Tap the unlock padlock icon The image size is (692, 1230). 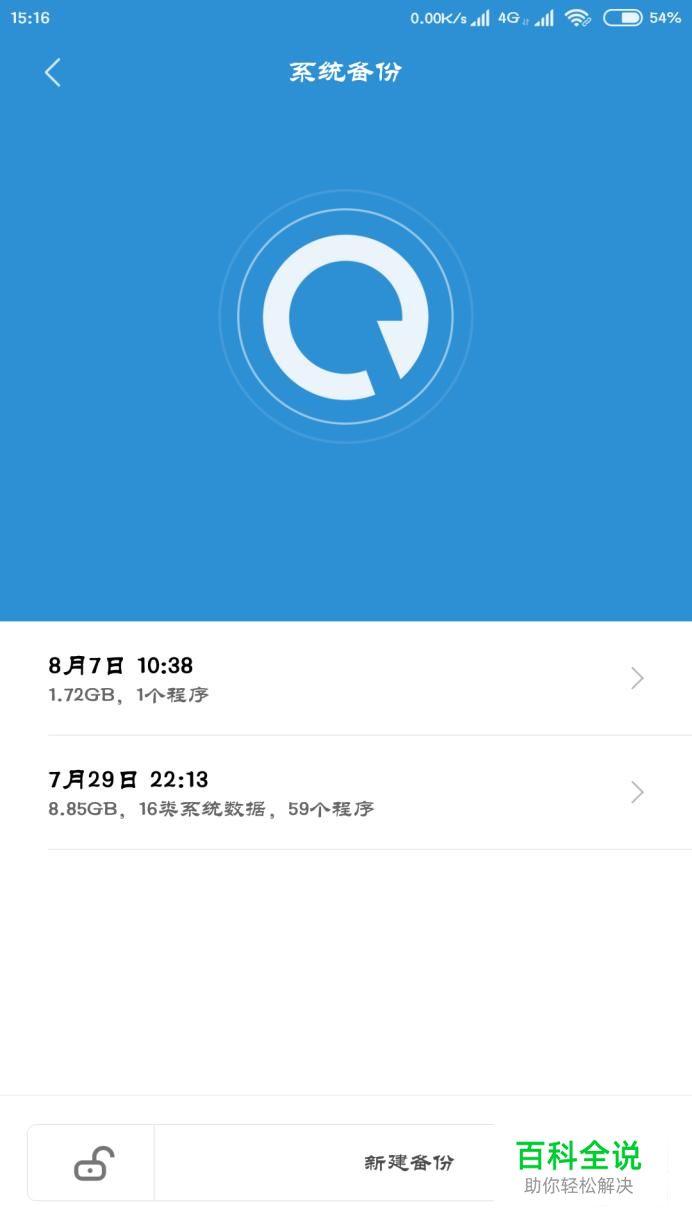[x=92, y=1163]
